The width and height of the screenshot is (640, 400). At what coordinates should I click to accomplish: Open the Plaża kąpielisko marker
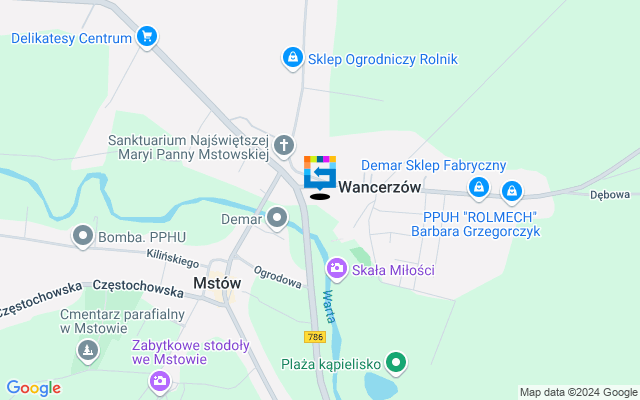click(397, 363)
